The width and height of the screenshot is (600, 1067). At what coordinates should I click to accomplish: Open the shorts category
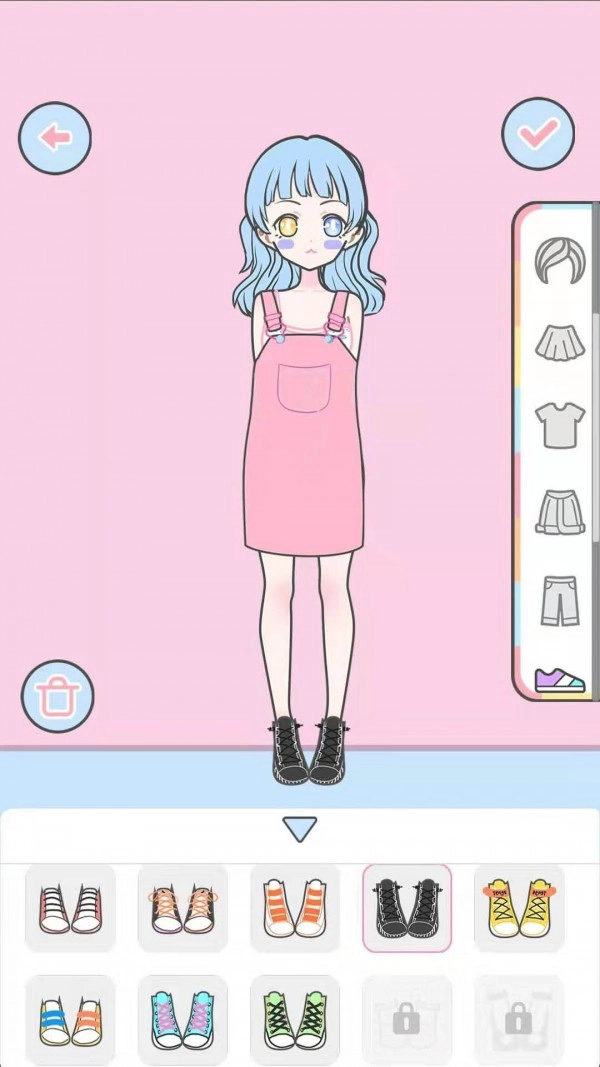click(x=558, y=600)
